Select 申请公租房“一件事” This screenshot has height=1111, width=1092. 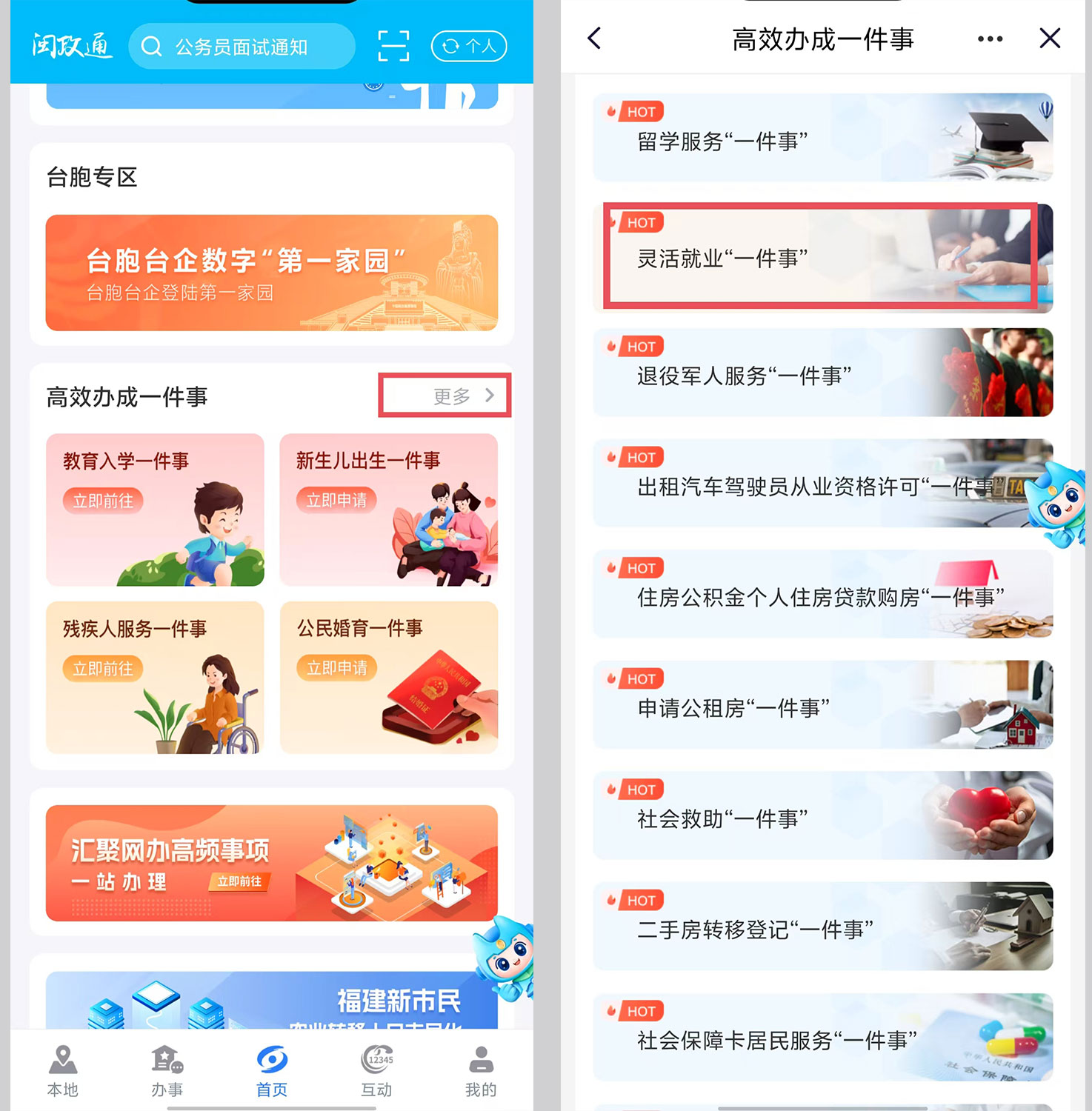822,705
